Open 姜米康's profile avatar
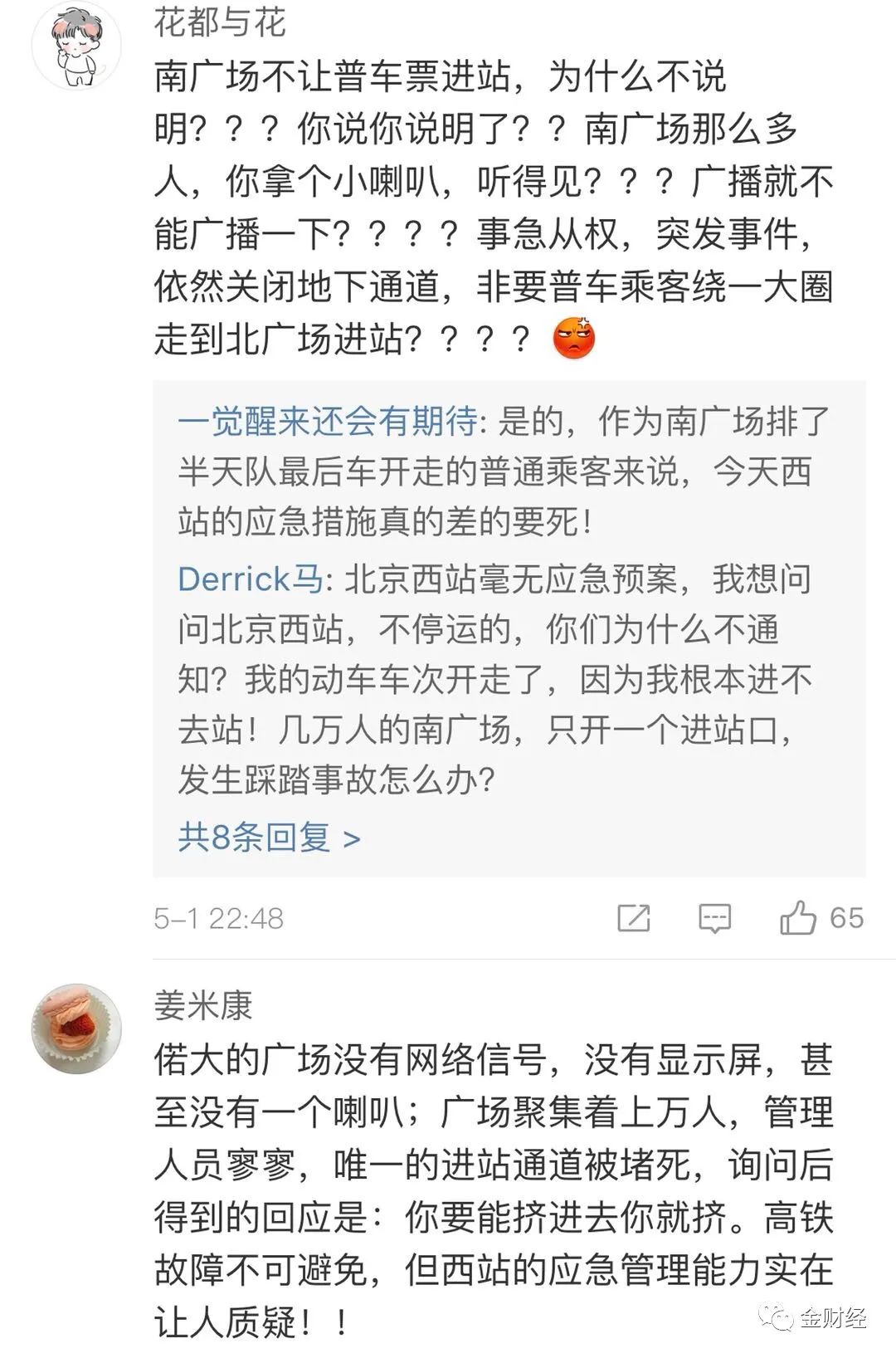This screenshot has height=1358, width=896. [x=76, y=1029]
